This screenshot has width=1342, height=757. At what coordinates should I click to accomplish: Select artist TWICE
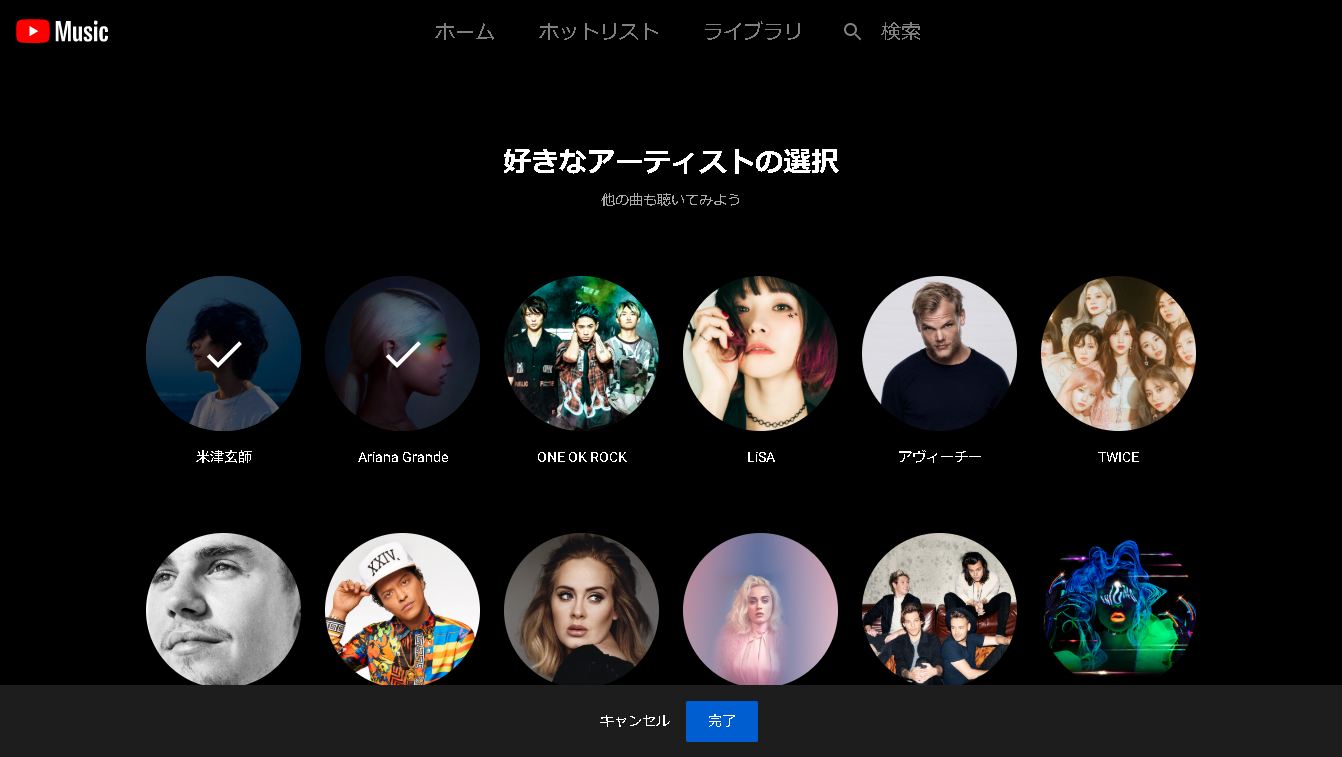tap(1118, 353)
